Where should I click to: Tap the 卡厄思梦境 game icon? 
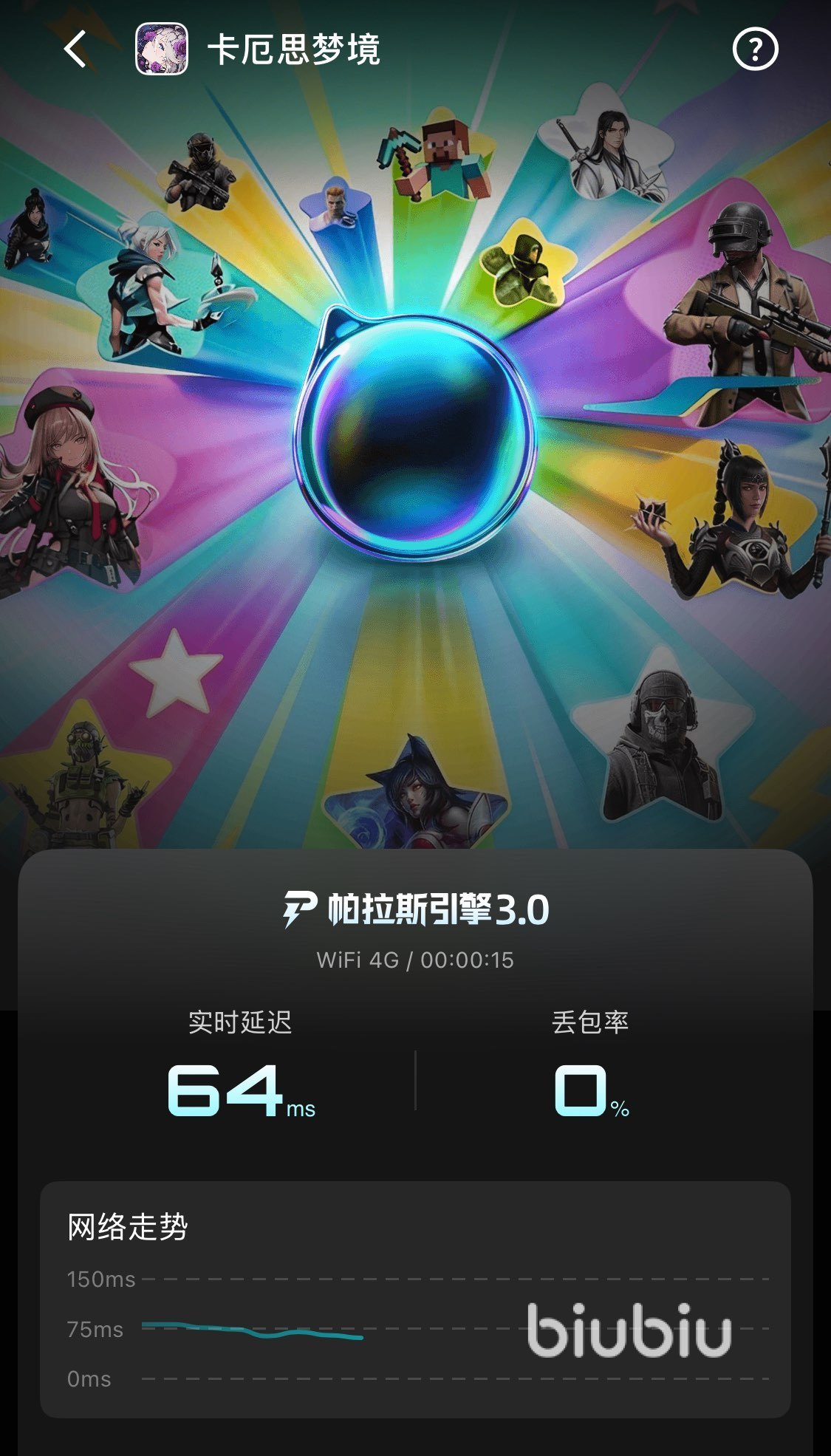coord(162,49)
